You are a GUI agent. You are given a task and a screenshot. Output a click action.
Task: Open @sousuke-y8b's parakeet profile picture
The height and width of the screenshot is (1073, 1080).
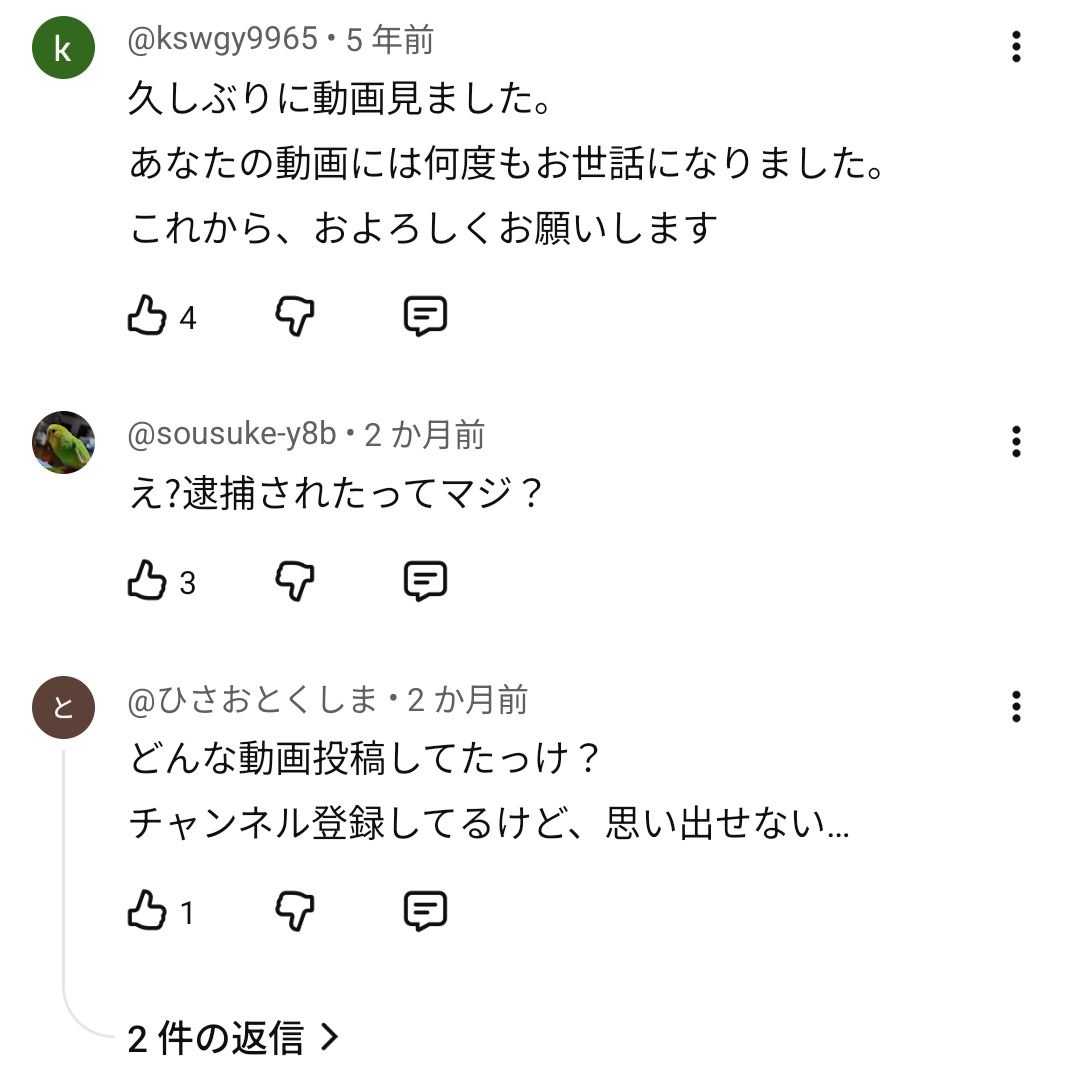[63, 442]
